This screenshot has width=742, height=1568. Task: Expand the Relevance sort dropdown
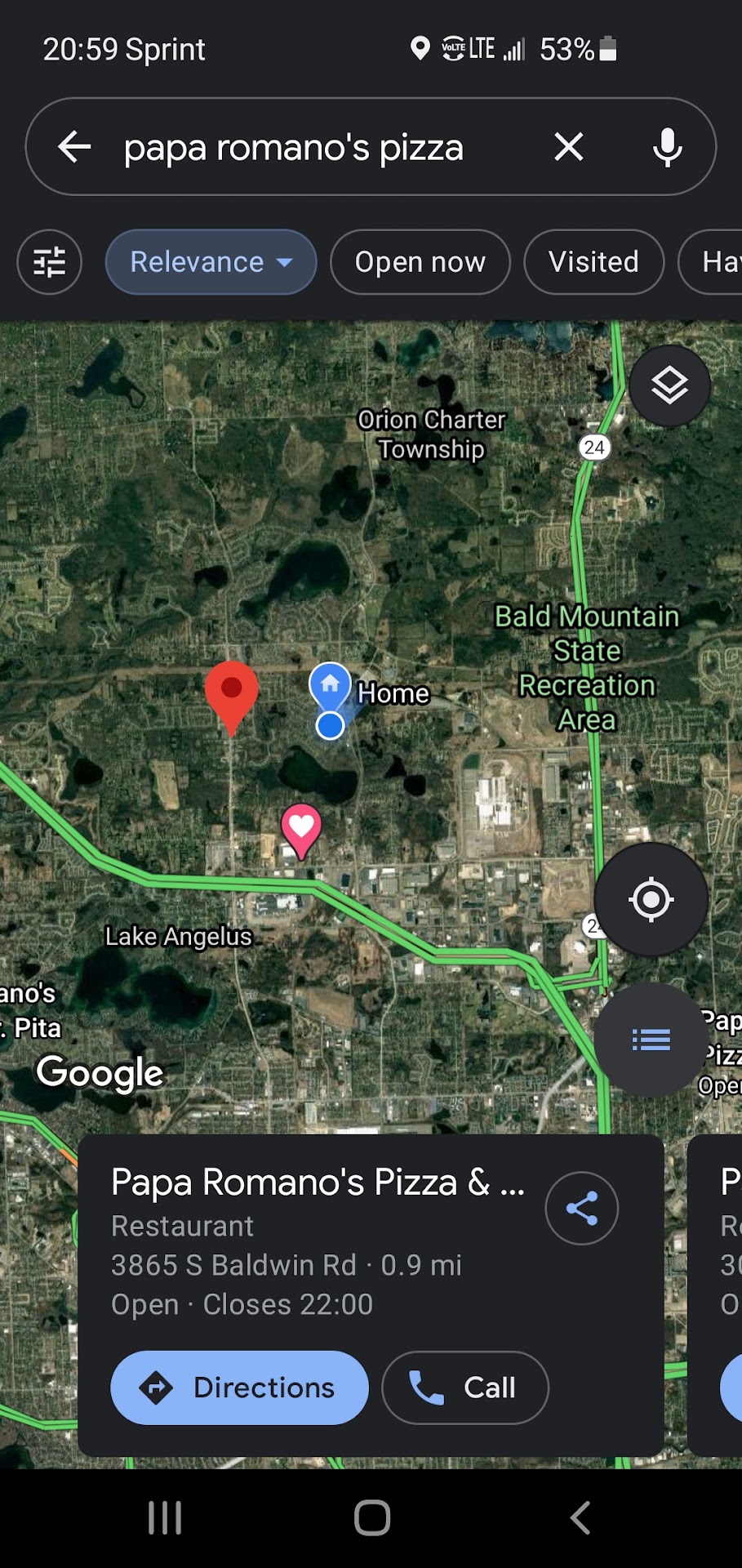[x=211, y=262]
